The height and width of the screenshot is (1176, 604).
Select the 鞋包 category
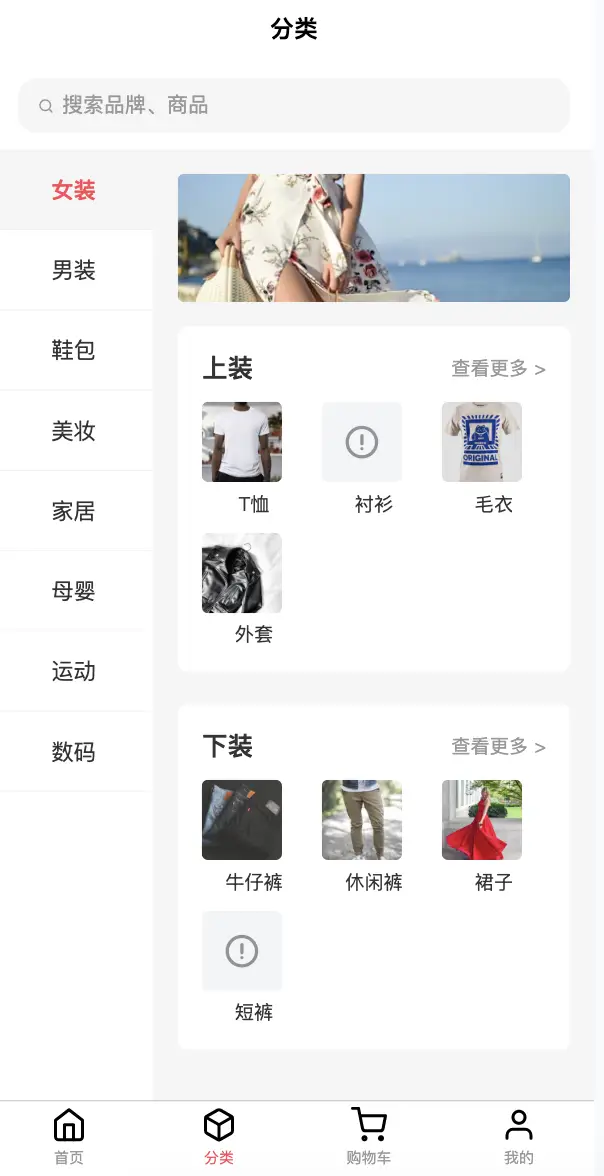click(x=75, y=350)
